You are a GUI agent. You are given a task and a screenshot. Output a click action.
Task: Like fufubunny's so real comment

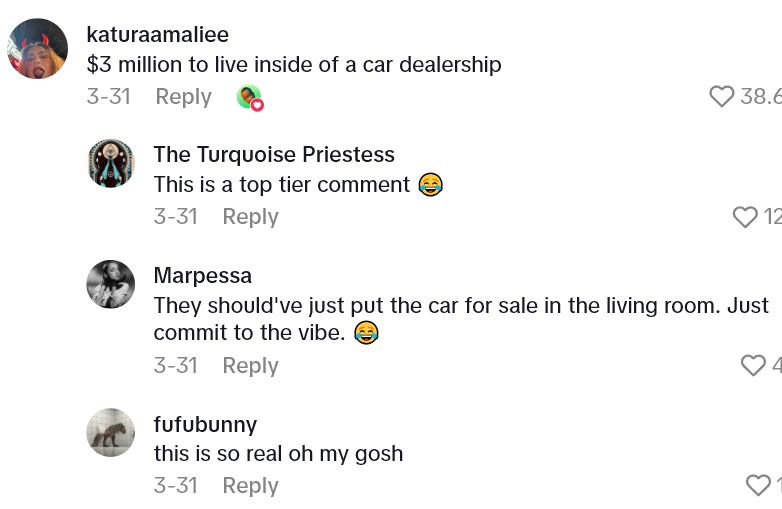[759, 486]
